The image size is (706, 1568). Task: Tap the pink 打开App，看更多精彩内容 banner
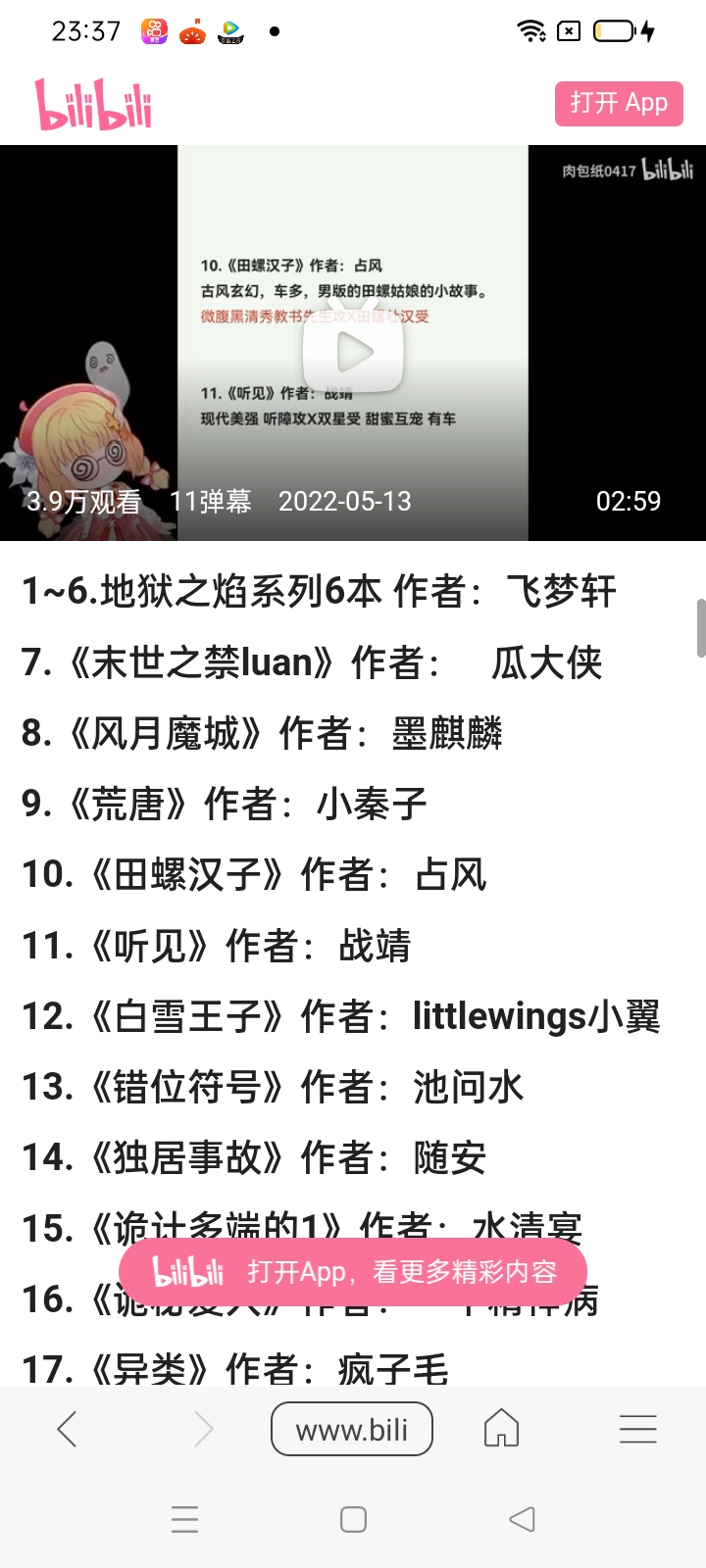click(353, 1272)
